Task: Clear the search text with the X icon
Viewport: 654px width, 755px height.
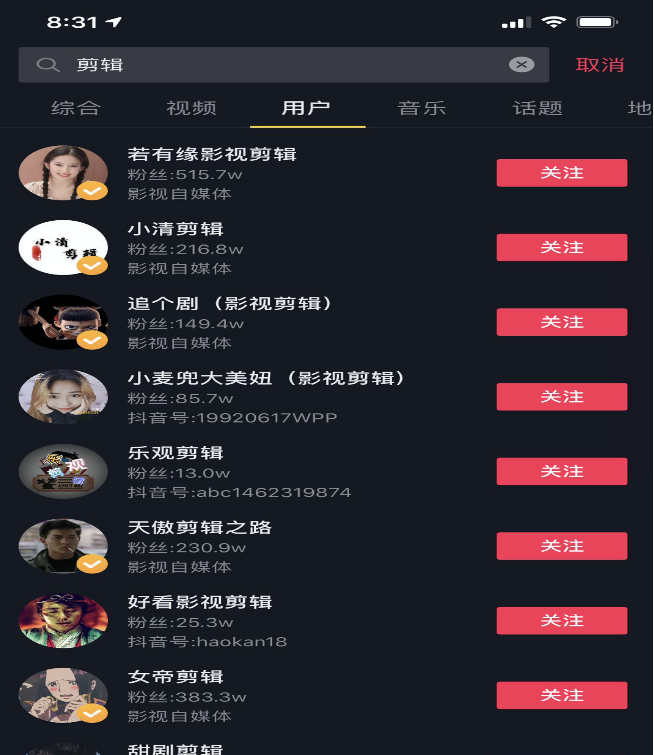Action: point(521,65)
